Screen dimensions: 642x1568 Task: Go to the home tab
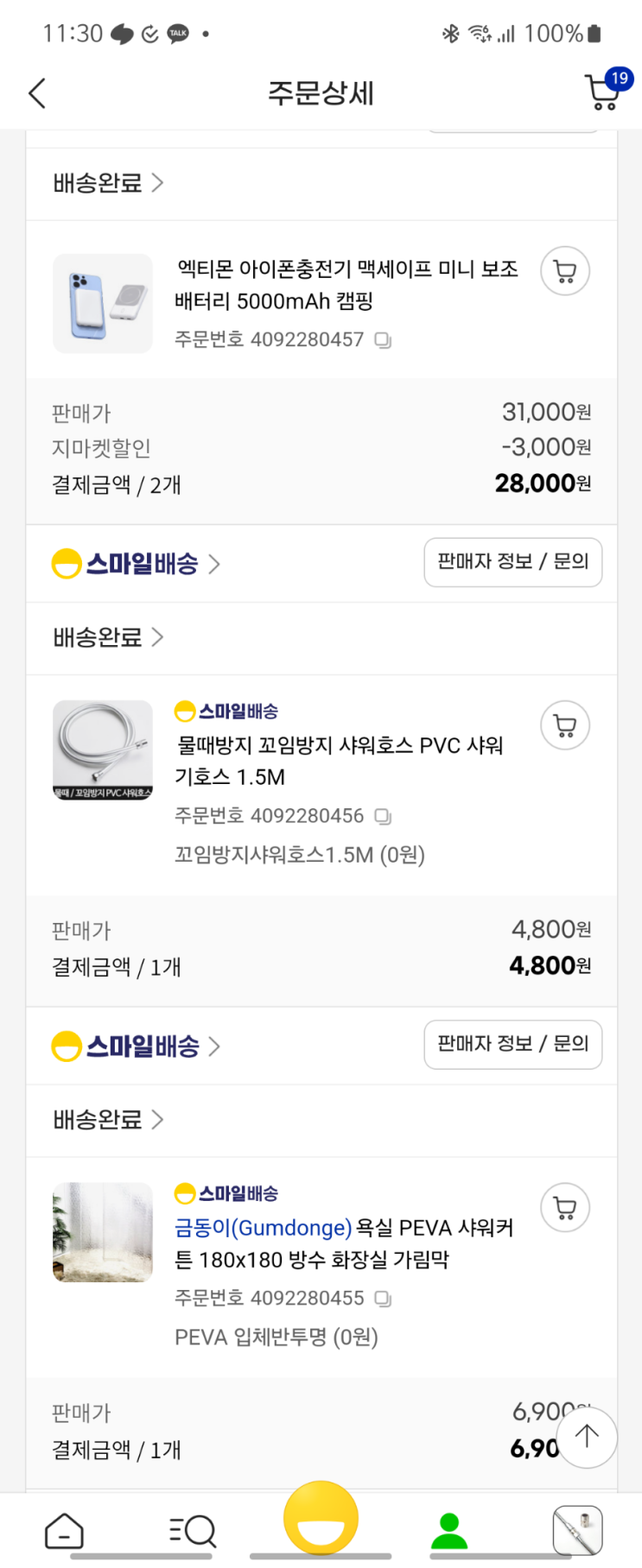point(64,1531)
